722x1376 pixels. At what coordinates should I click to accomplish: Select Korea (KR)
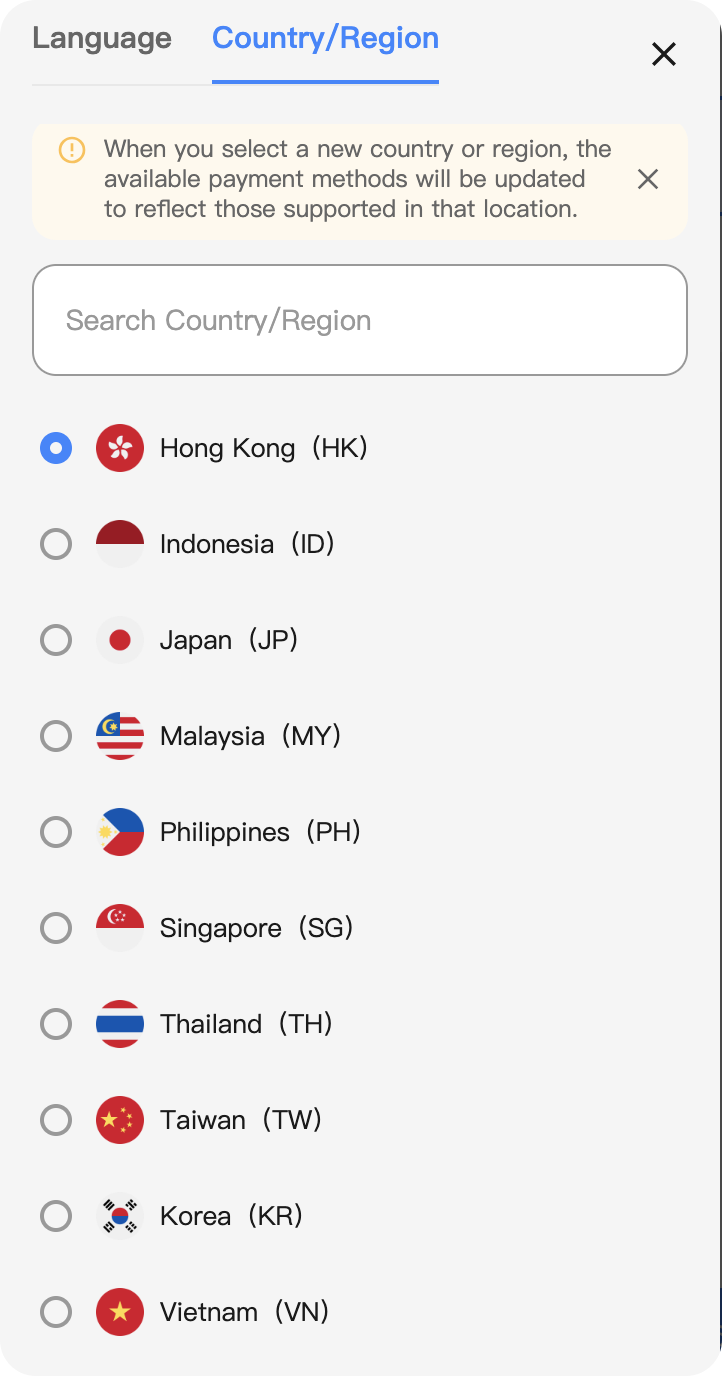(56, 1216)
